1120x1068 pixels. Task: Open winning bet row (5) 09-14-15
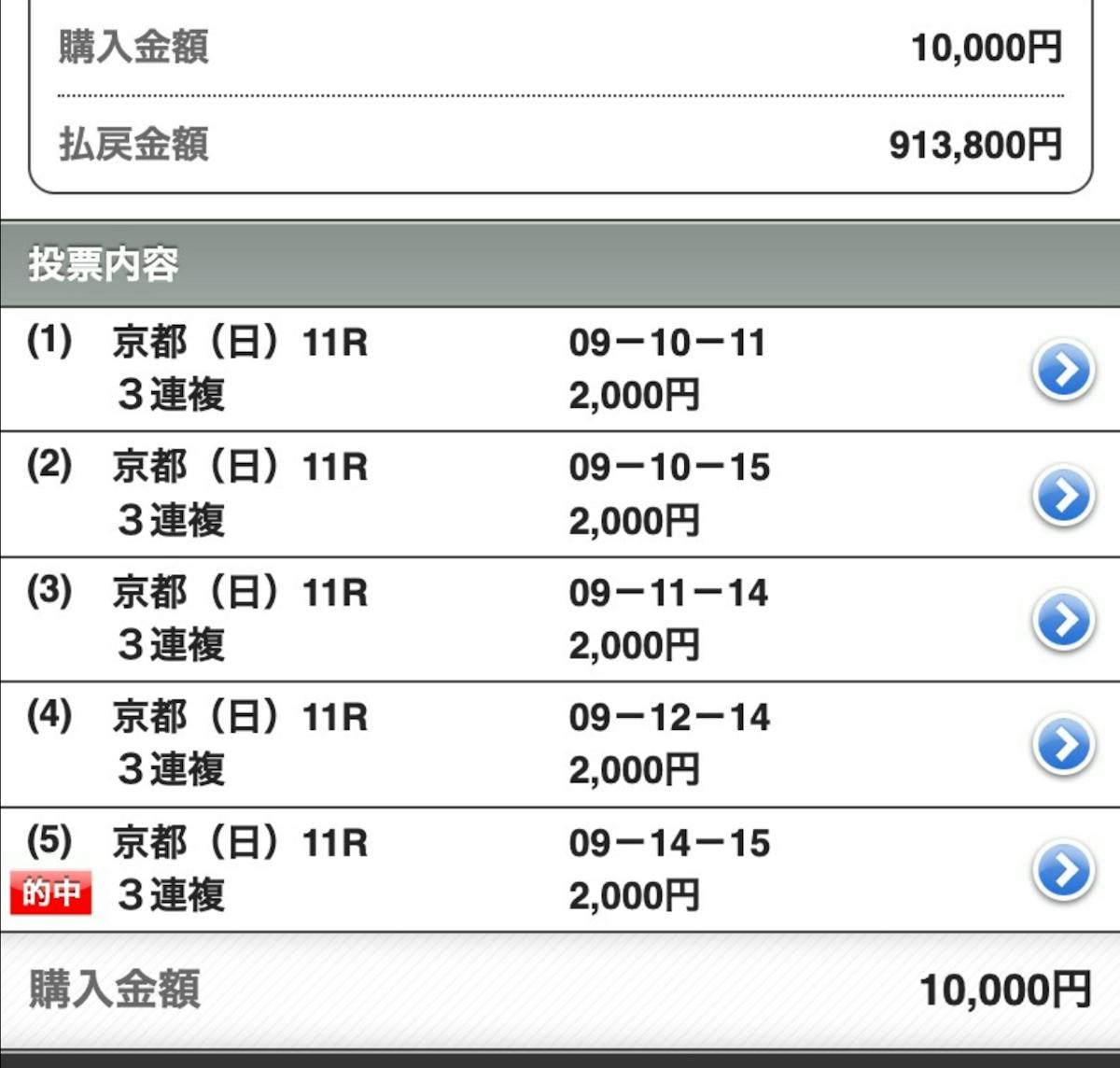1063,870
